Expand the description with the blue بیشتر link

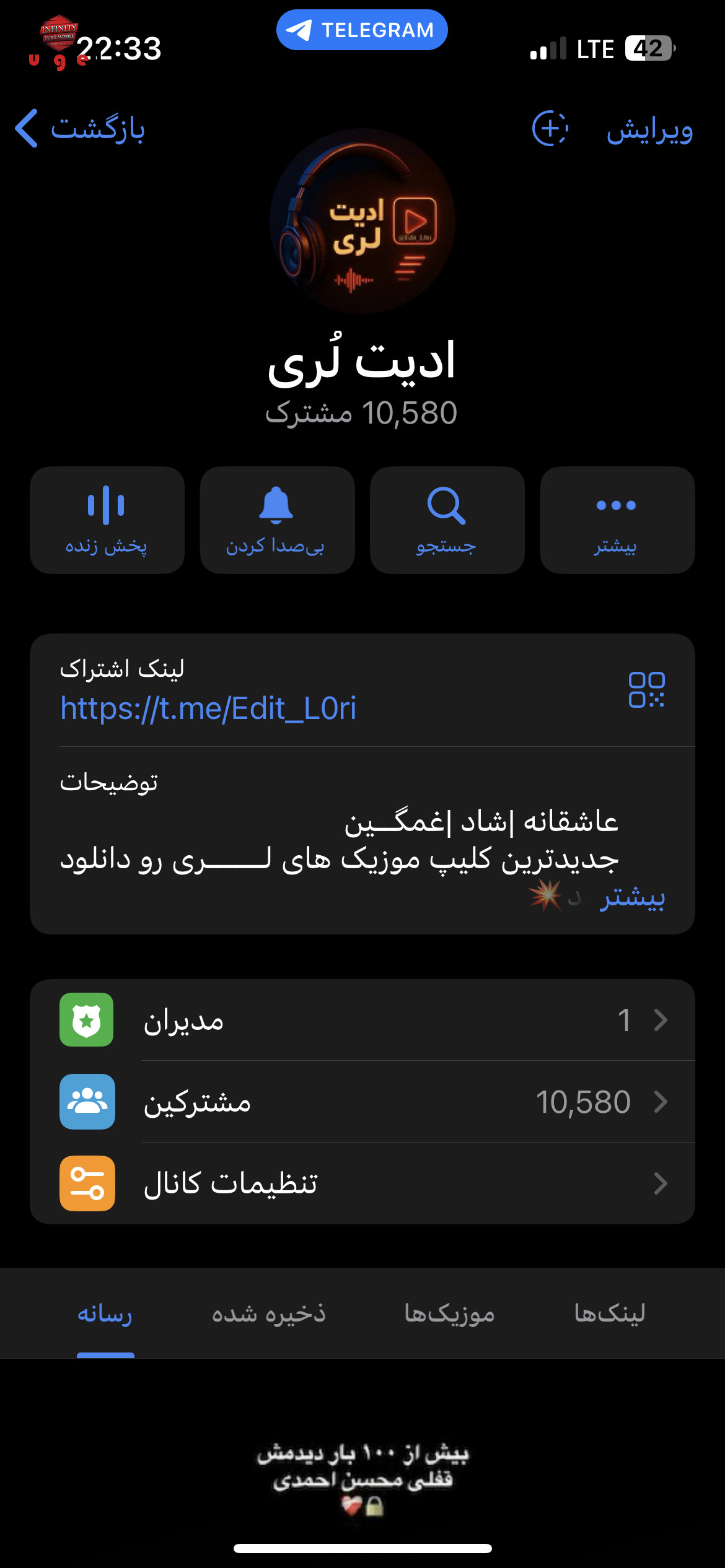tap(631, 897)
